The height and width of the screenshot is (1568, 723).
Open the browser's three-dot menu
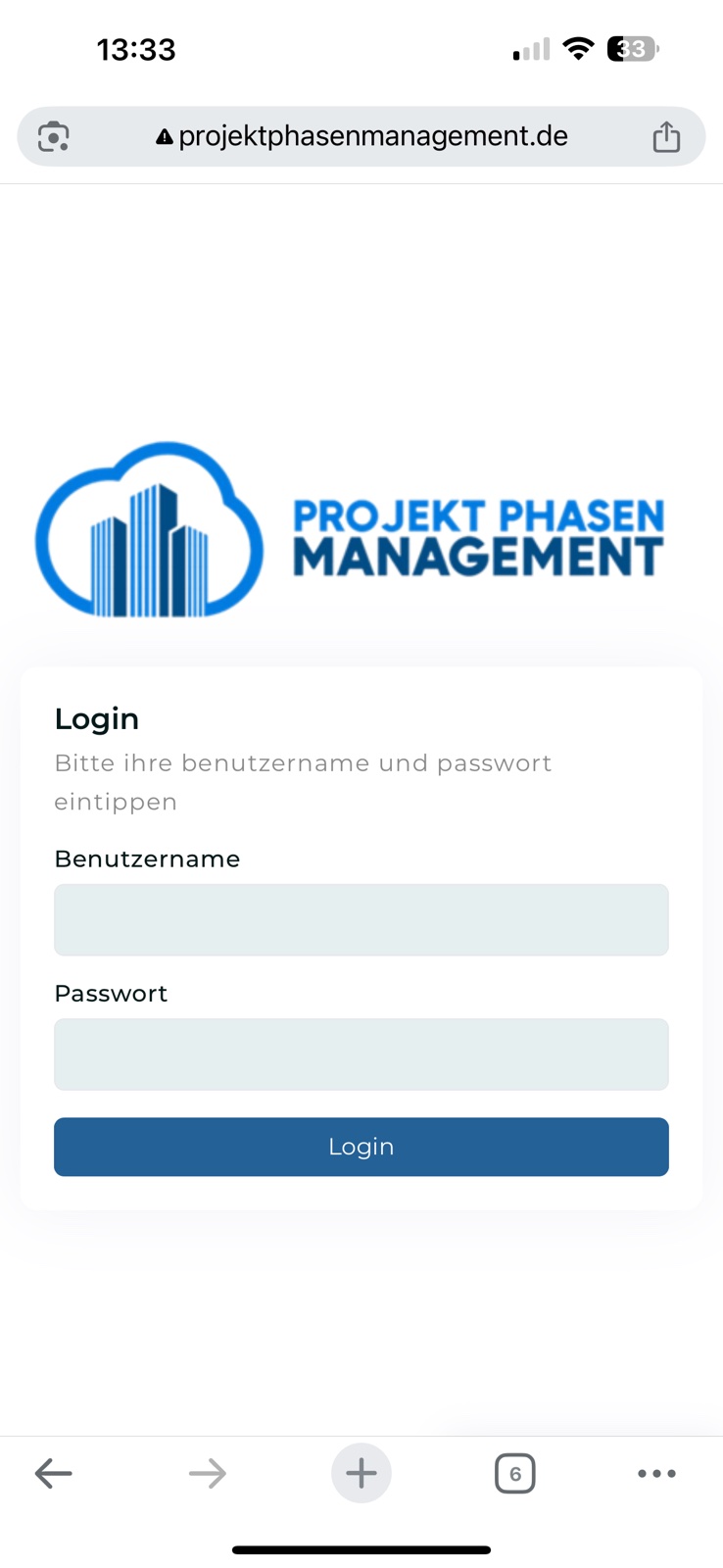coord(656,1473)
